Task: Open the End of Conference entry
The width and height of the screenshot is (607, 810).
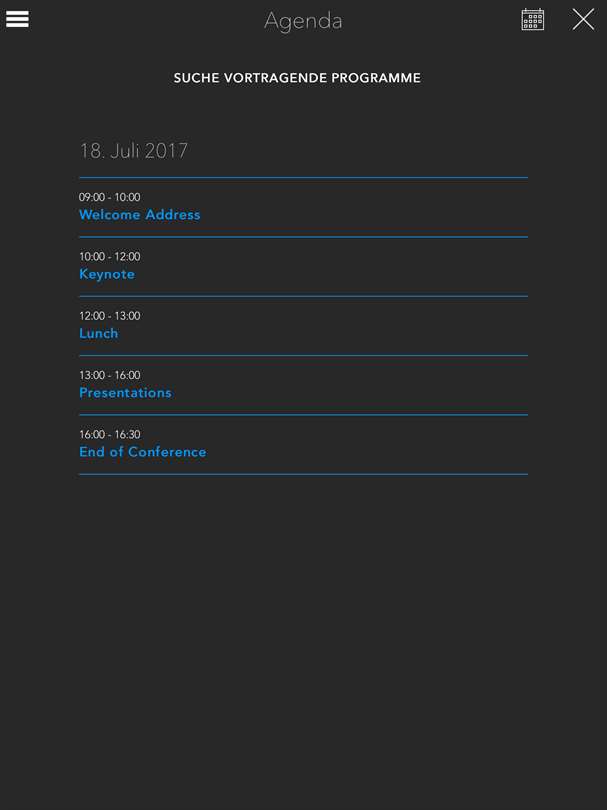Action: [143, 452]
